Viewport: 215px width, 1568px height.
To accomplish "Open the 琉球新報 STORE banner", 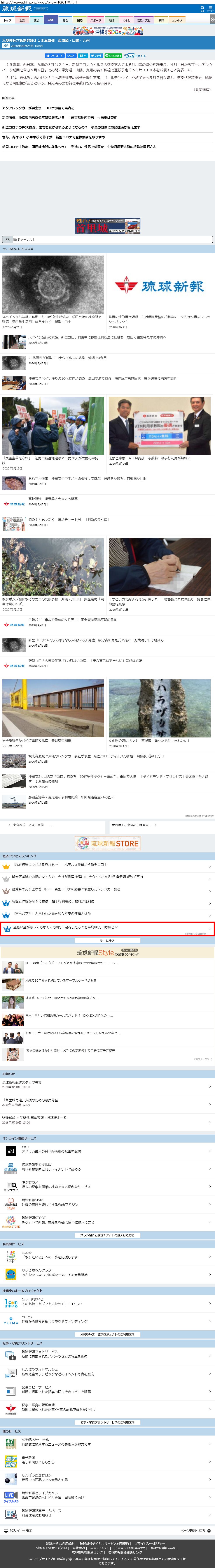I will coord(108,842).
